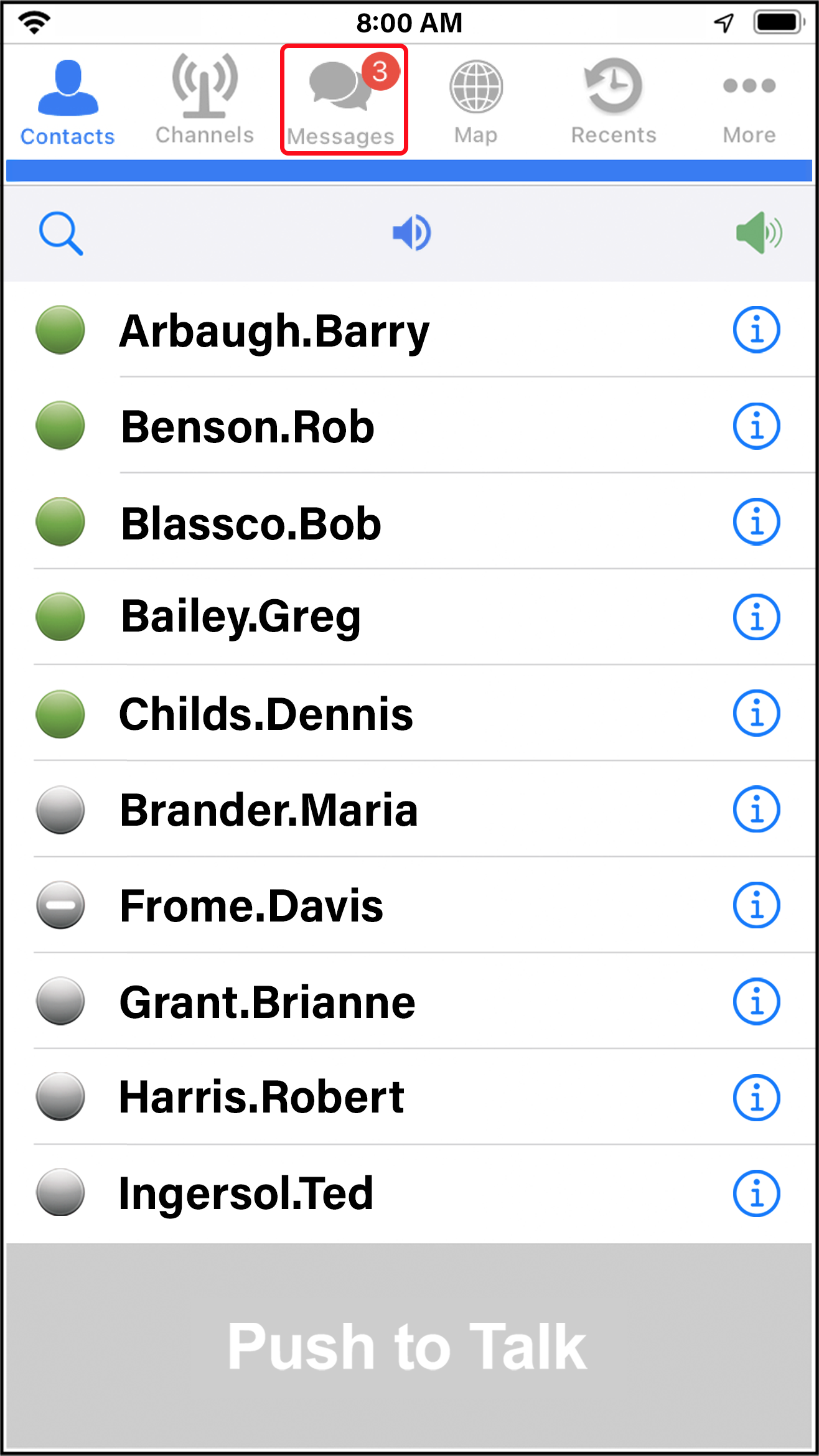Select contact Ingersol.Ted

coord(246,1193)
